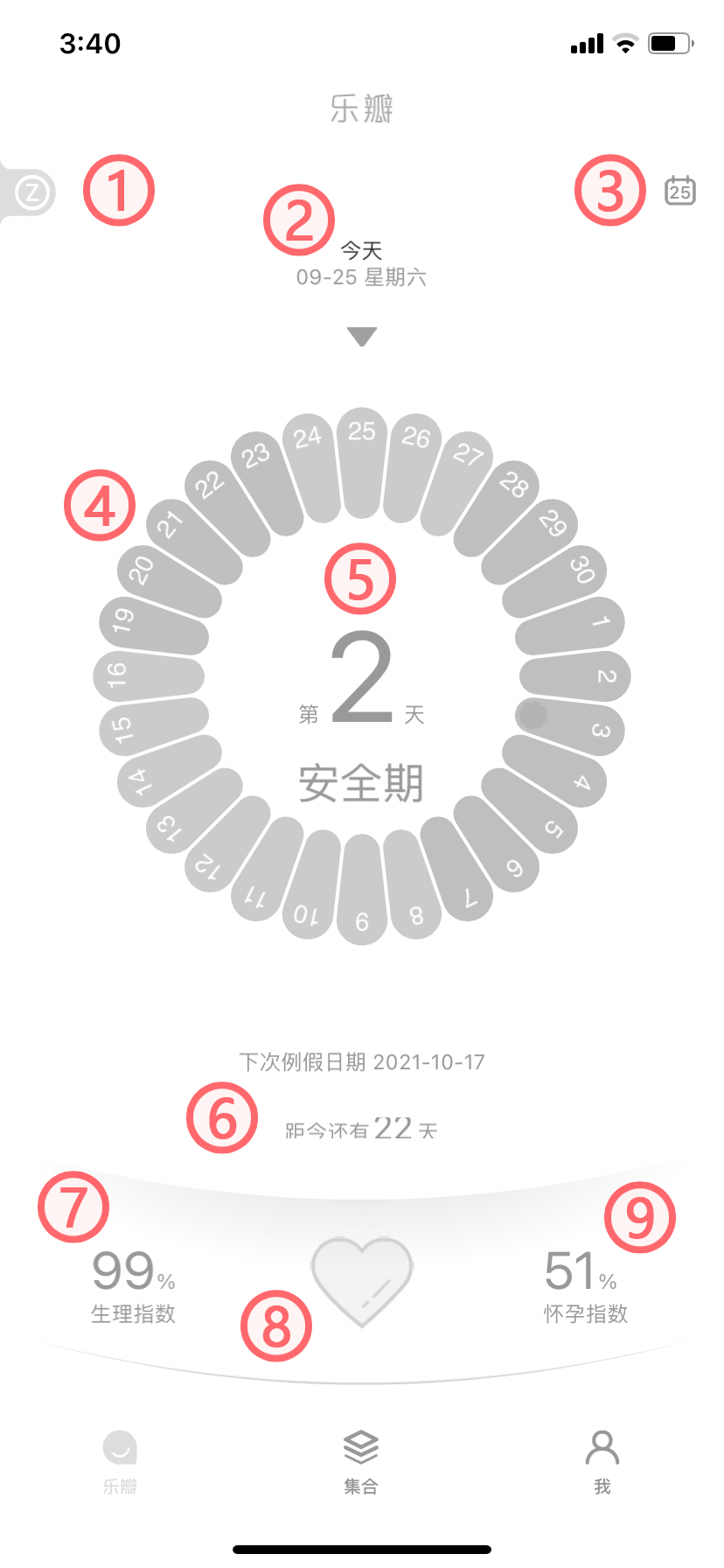Open the calendar icon showing 25

[679, 190]
